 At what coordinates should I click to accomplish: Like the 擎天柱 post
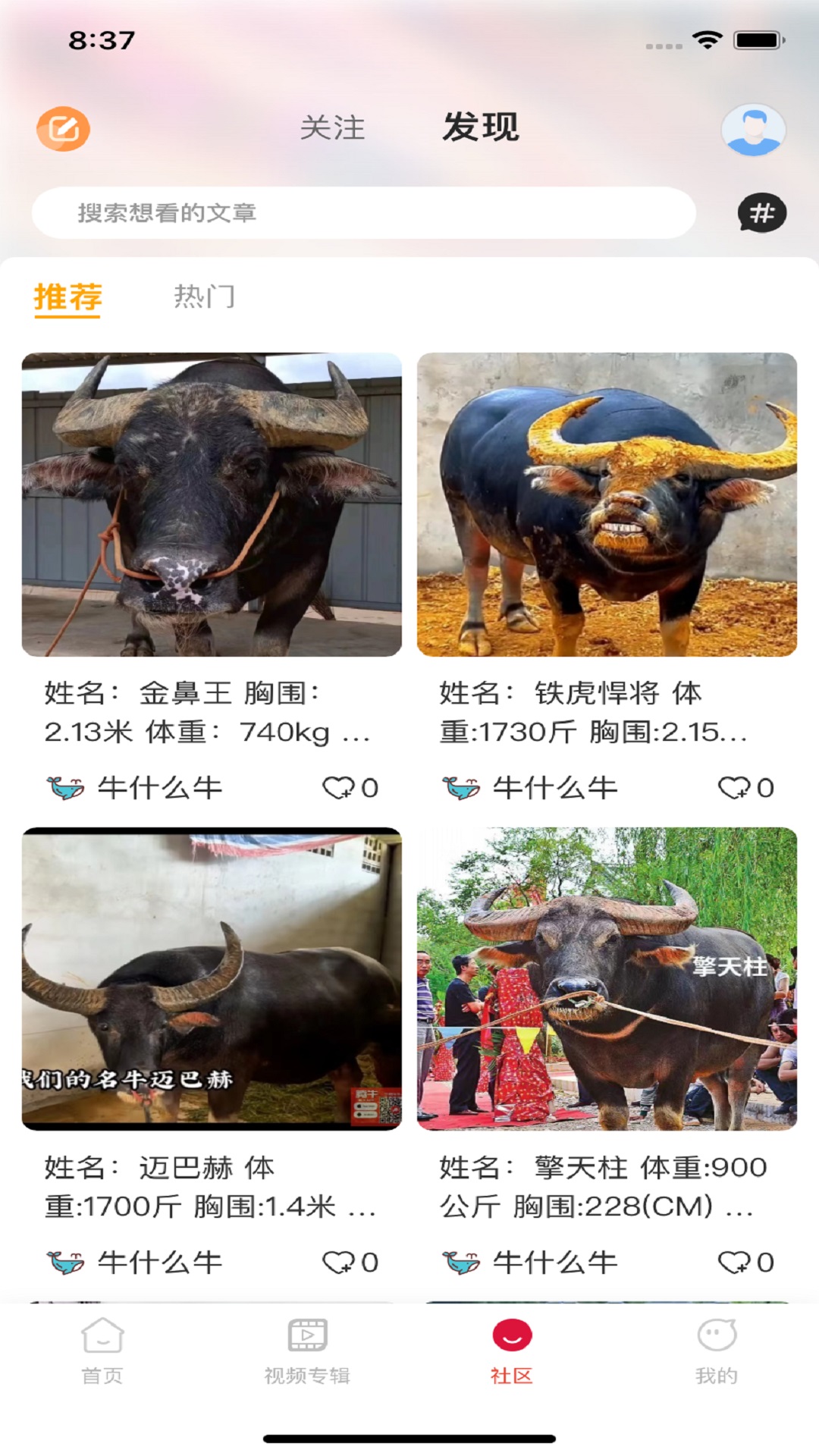(x=734, y=1263)
